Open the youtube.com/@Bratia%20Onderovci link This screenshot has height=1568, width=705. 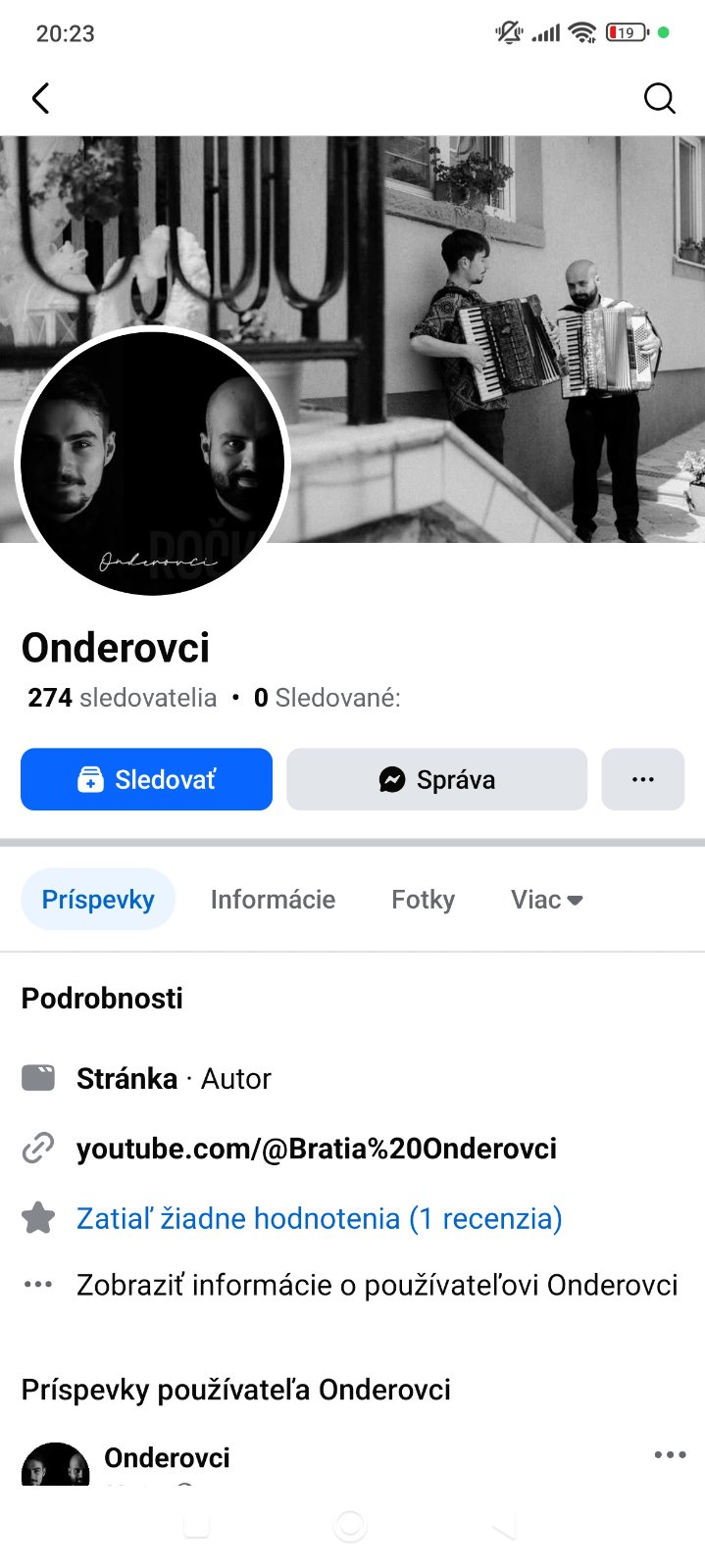316,1149
